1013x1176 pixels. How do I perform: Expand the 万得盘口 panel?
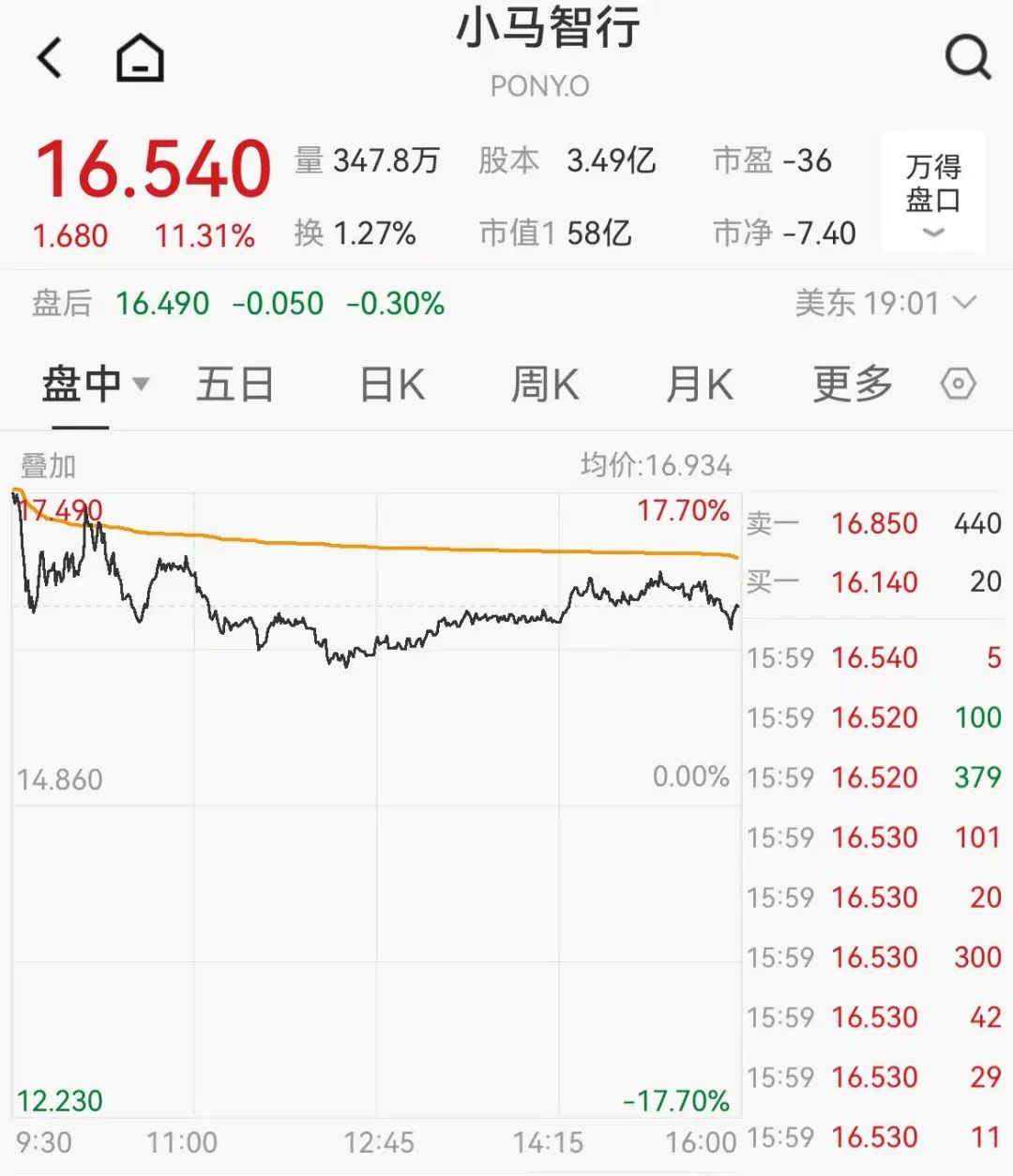click(x=933, y=193)
